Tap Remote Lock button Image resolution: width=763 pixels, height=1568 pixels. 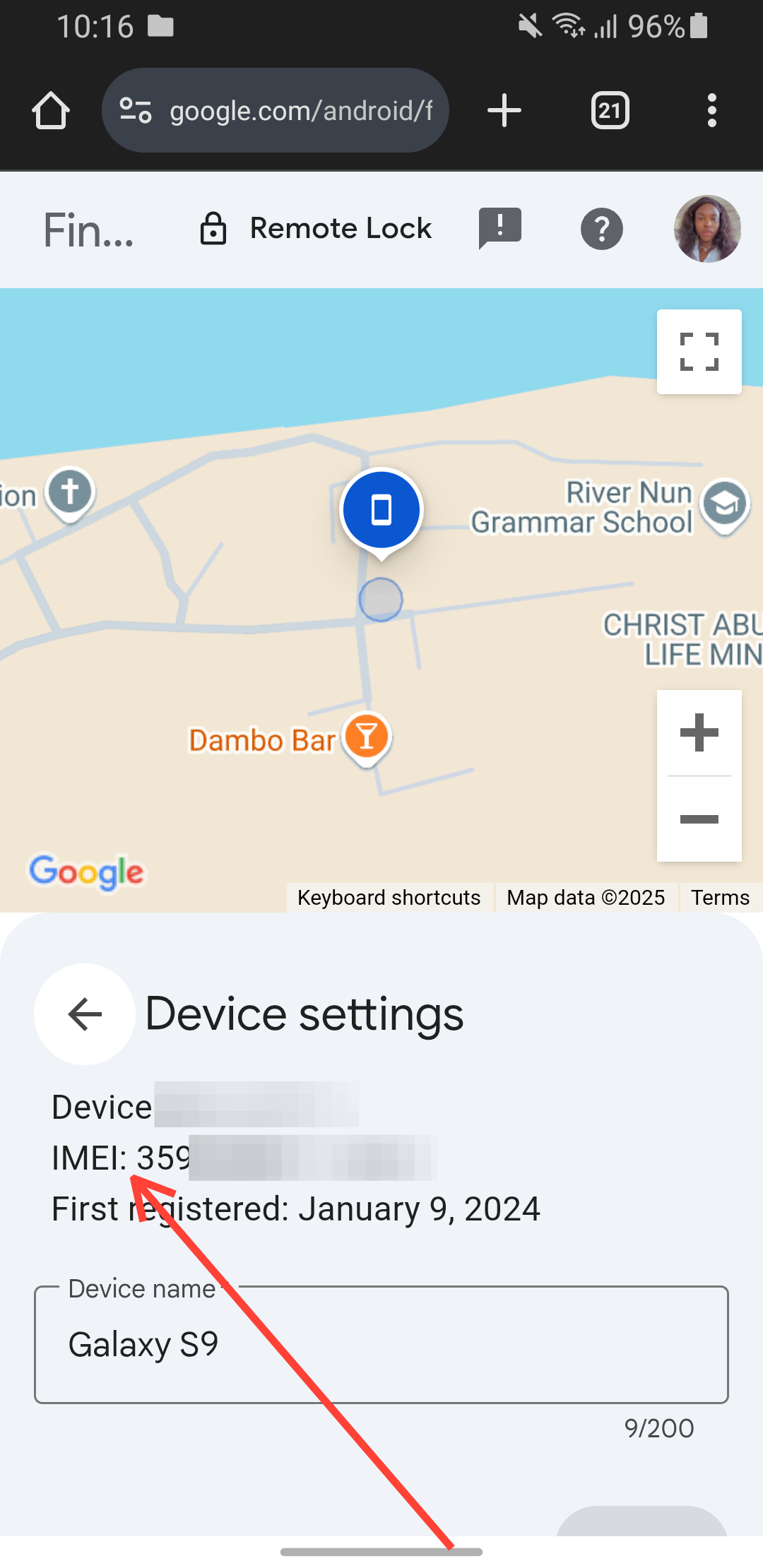pos(316,229)
